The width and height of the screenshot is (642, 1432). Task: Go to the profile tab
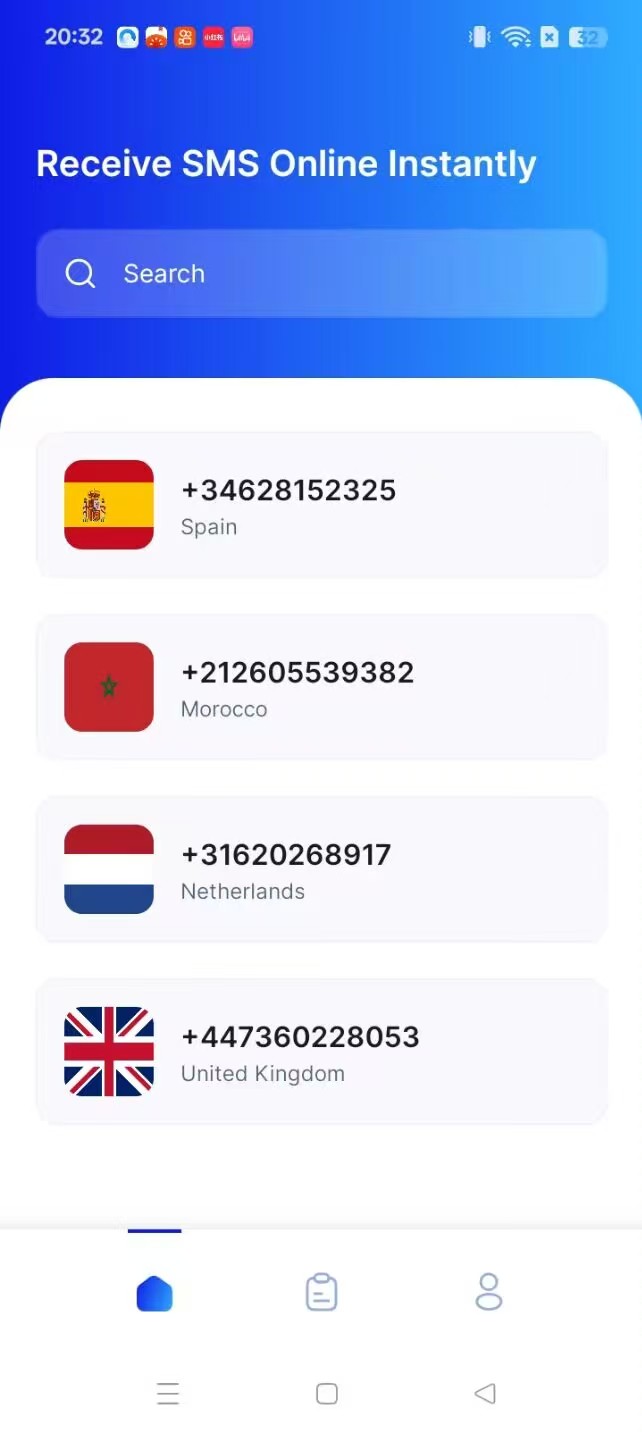(x=488, y=1293)
